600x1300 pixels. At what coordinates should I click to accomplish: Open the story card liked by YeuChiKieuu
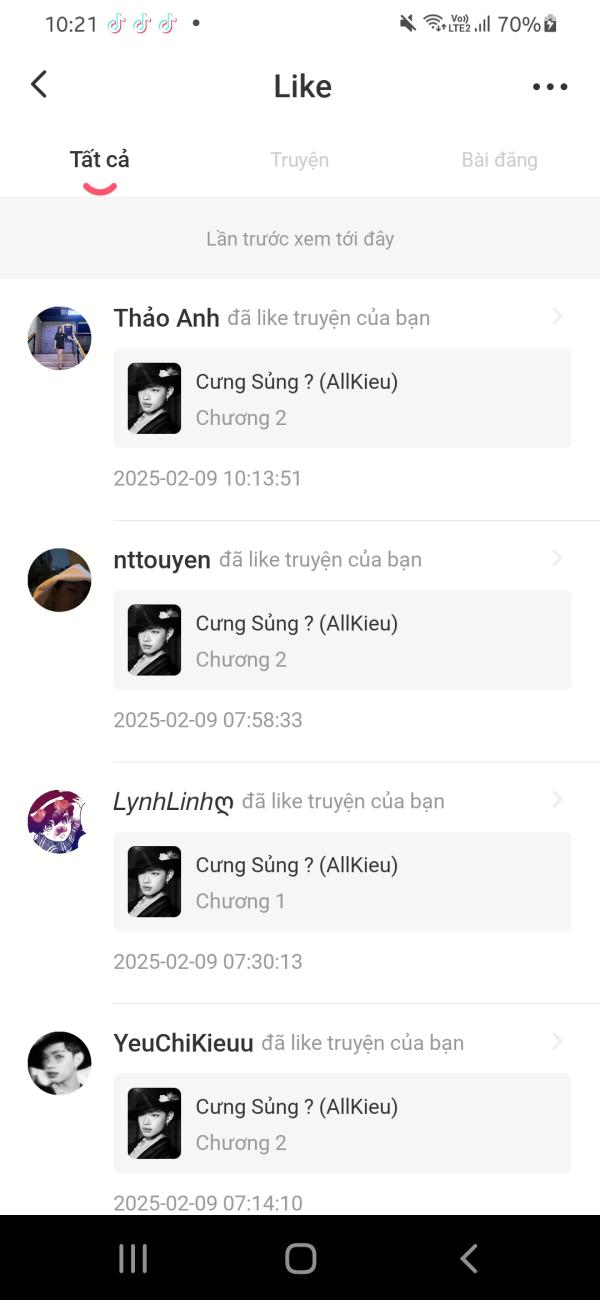[x=342, y=1123]
